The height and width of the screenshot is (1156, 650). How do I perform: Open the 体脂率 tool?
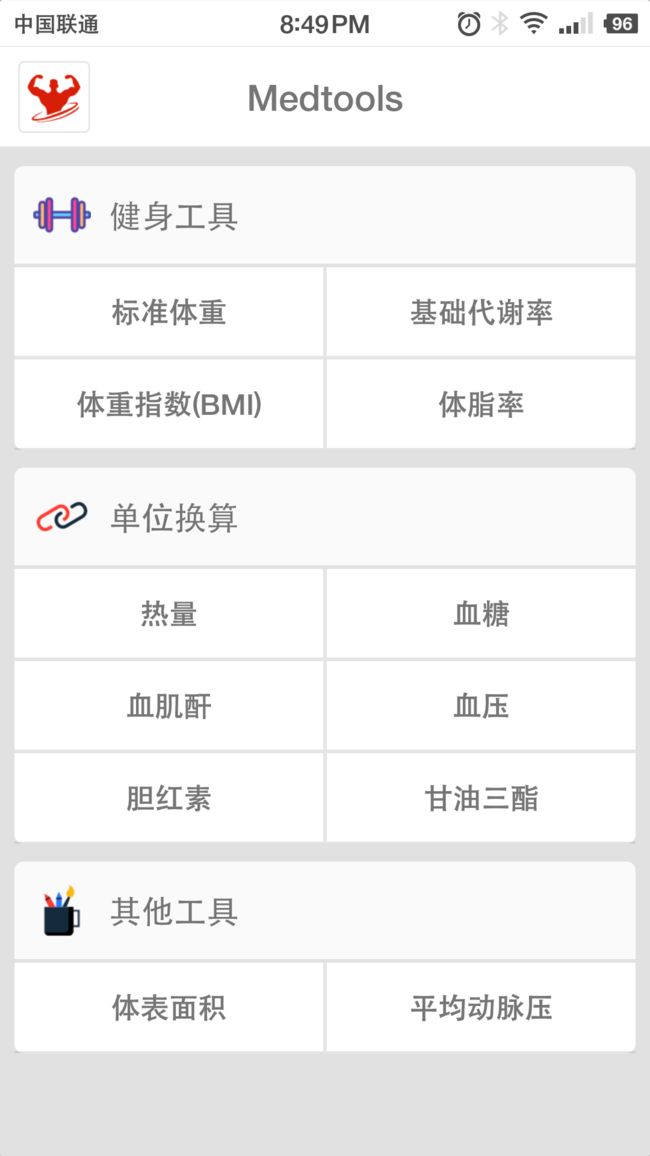480,404
